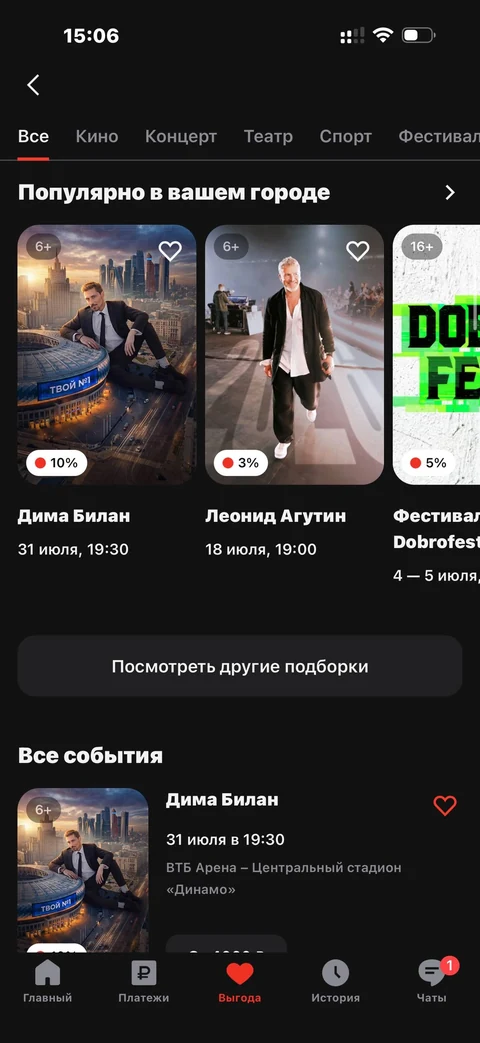The width and height of the screenshot is (480, 1043).
Task: Select the Все tab
Action: (33, 137)
